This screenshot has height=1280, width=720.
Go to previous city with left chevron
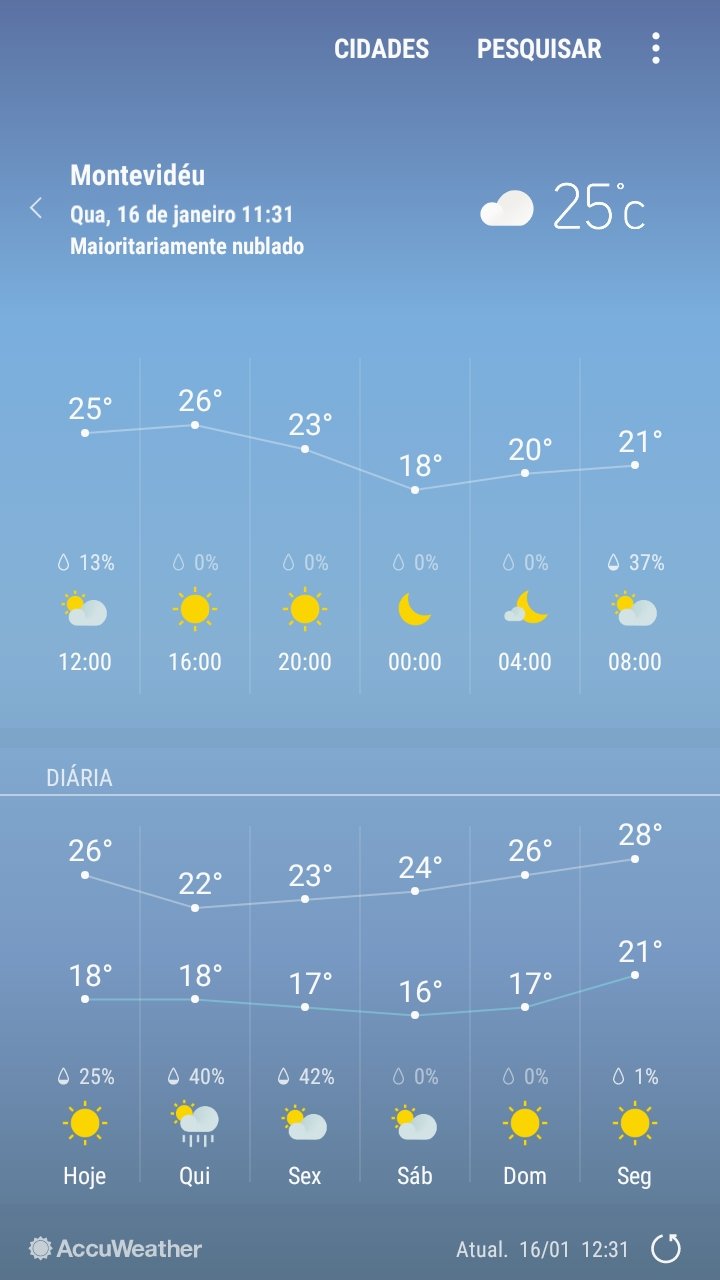36,208
